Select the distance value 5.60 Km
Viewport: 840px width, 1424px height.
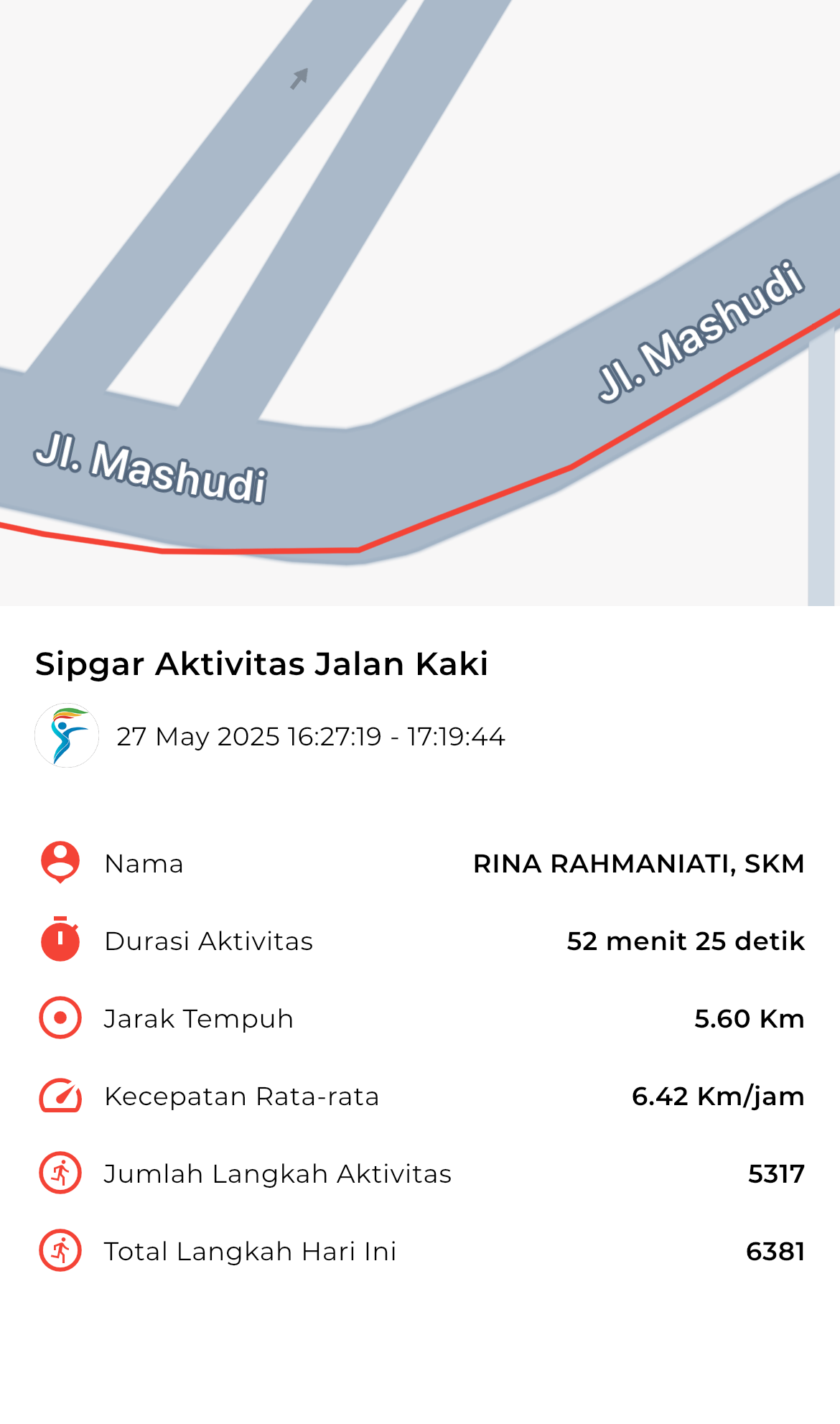coord(750,1019)
